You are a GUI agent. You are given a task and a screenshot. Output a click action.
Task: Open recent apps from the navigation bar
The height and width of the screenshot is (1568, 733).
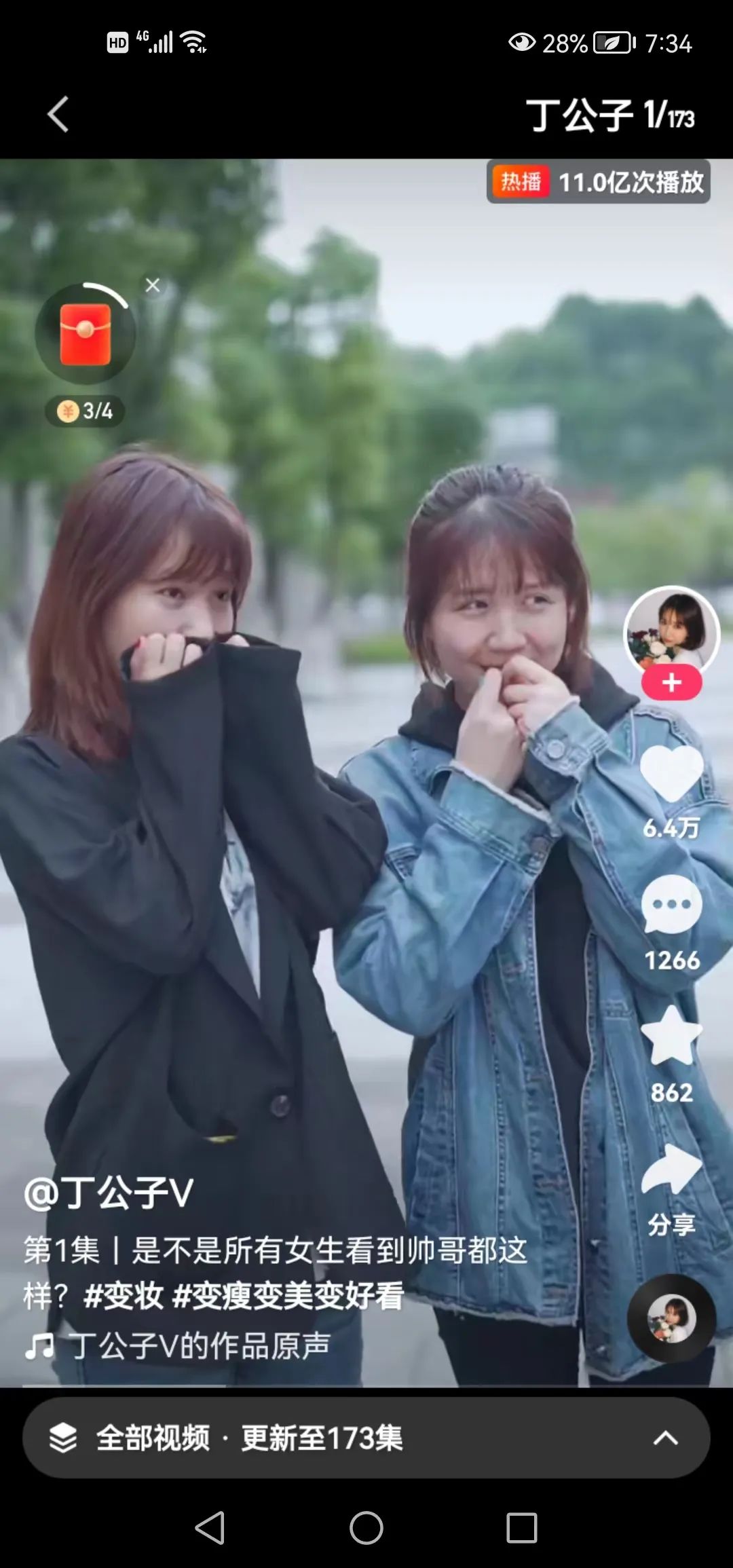click(521, 1528)
